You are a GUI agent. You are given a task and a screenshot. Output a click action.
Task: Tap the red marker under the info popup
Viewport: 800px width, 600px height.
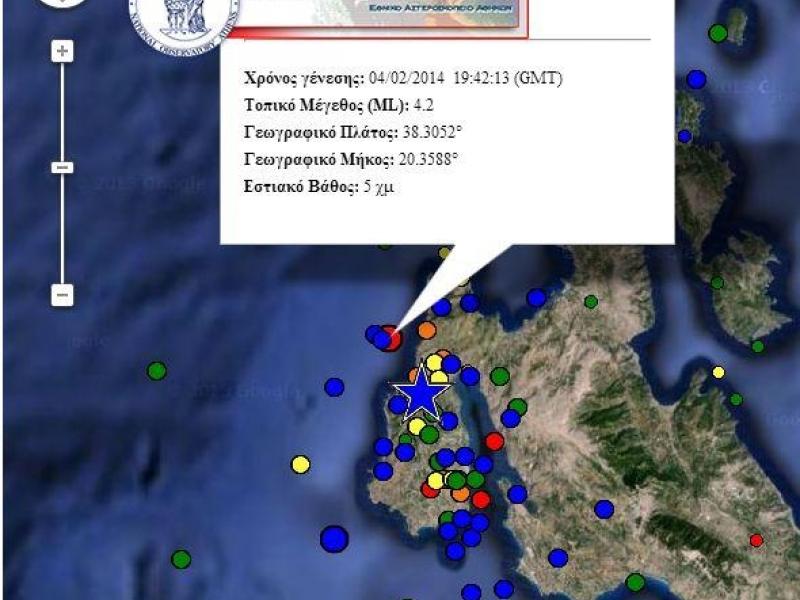[x=390, y=339]
